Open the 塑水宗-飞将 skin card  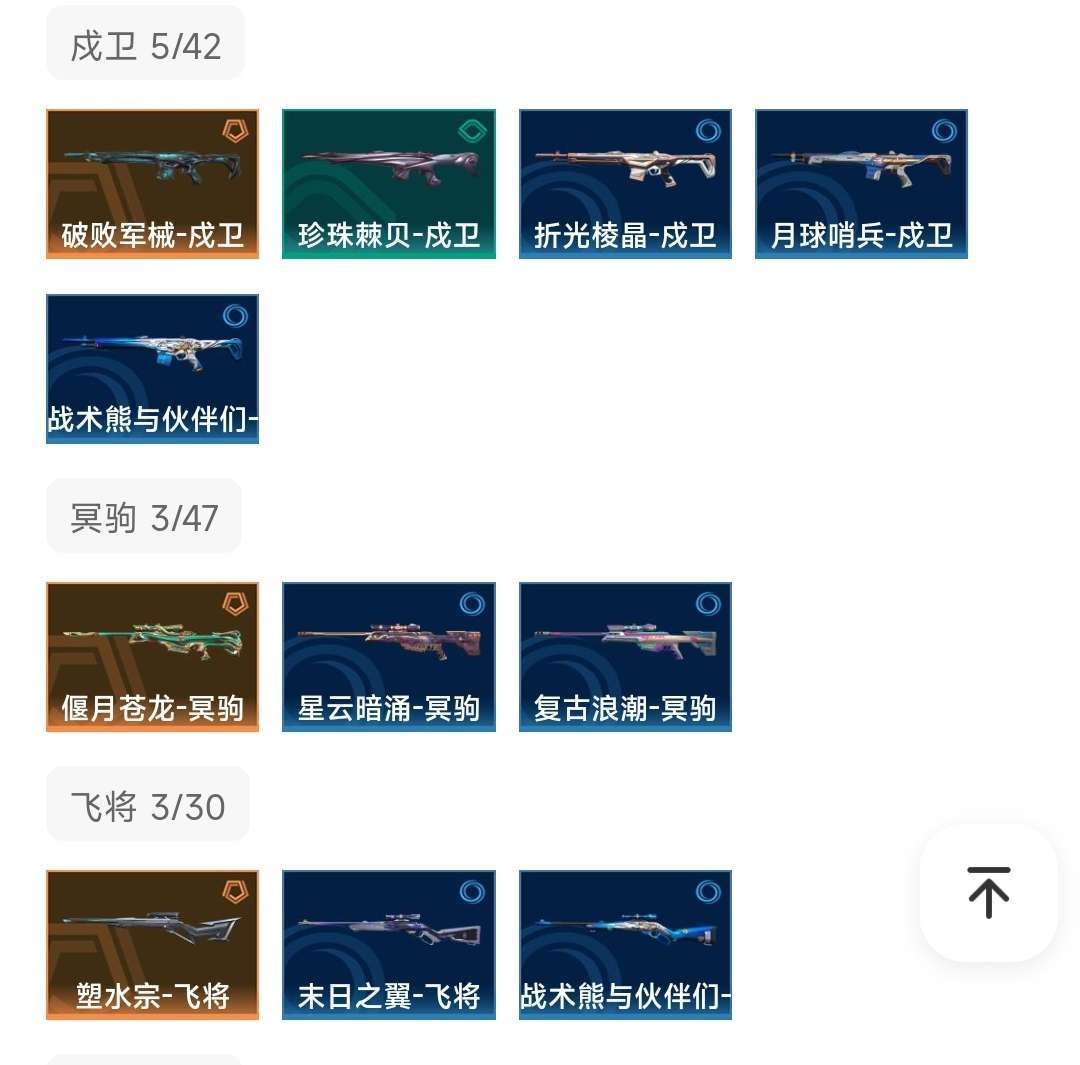152,945
